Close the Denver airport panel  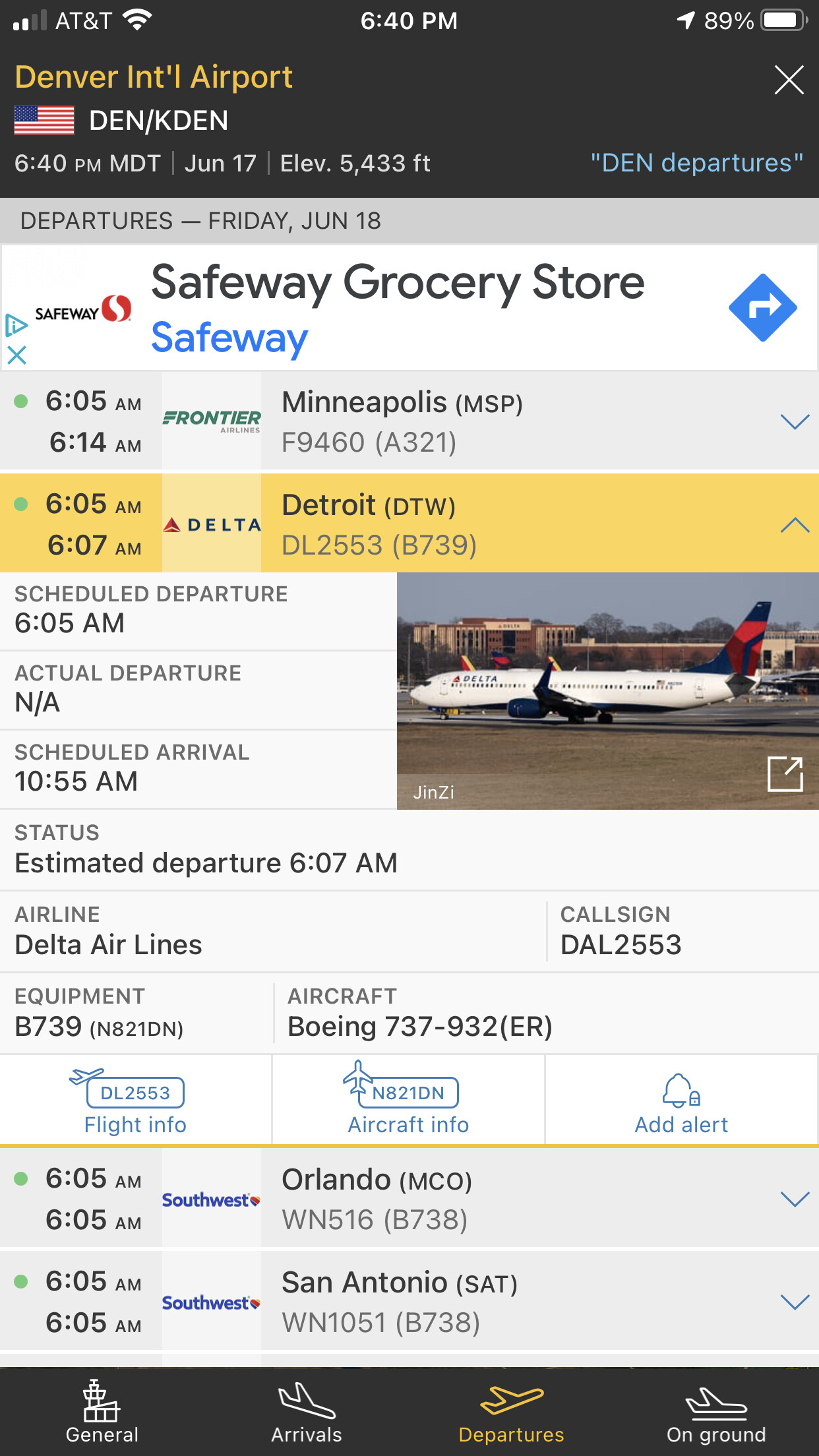point(789,80)
